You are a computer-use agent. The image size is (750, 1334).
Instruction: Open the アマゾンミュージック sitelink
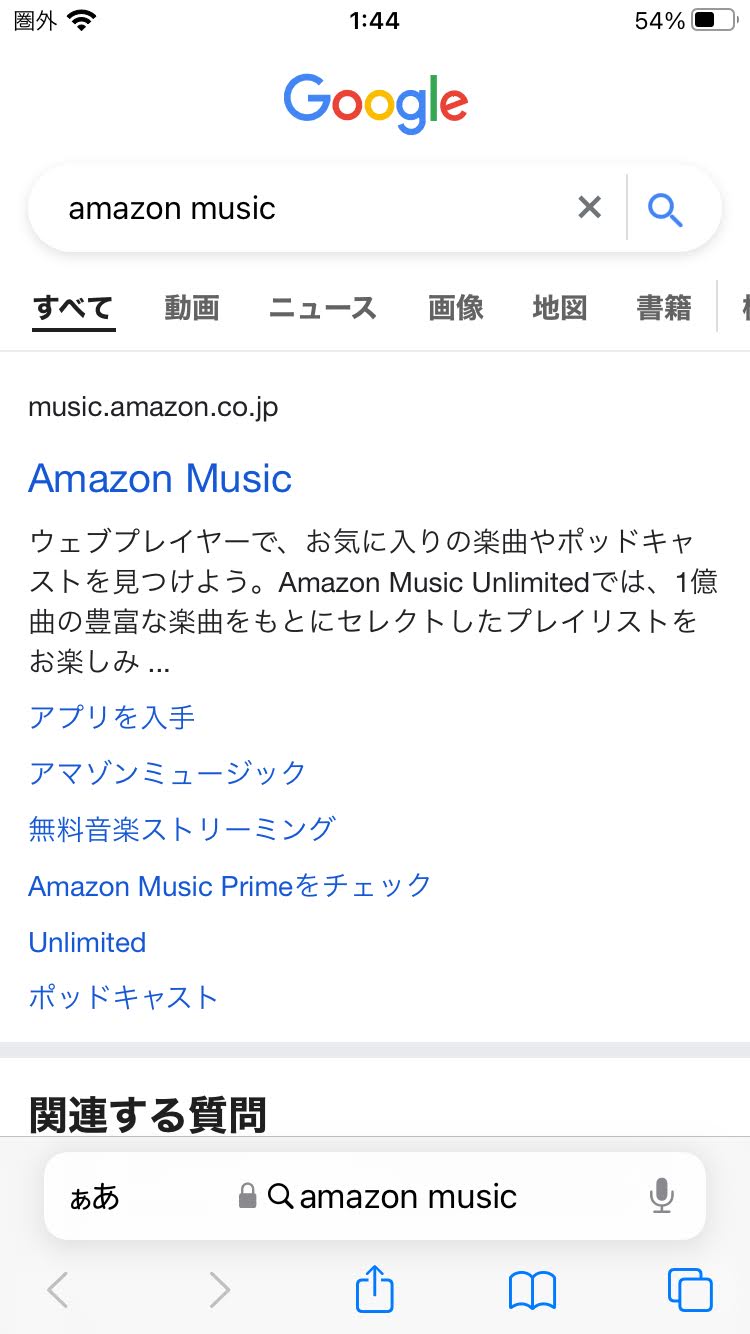tap(167, 773)
